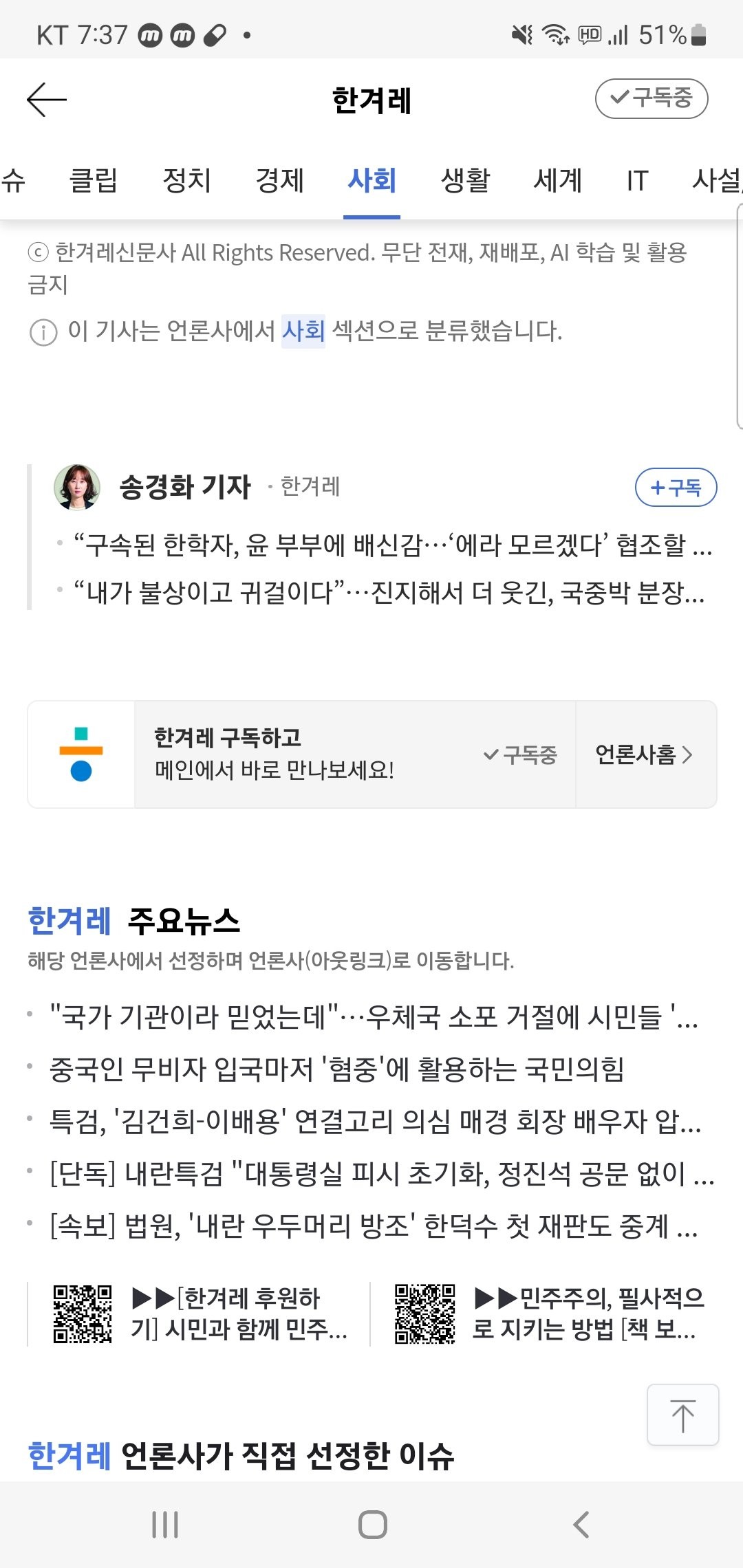This screenshot has height=1568, width=743.
Task: Tap 구독중 in the 한겨레 subscribe banner
Action: pos(521,754)
